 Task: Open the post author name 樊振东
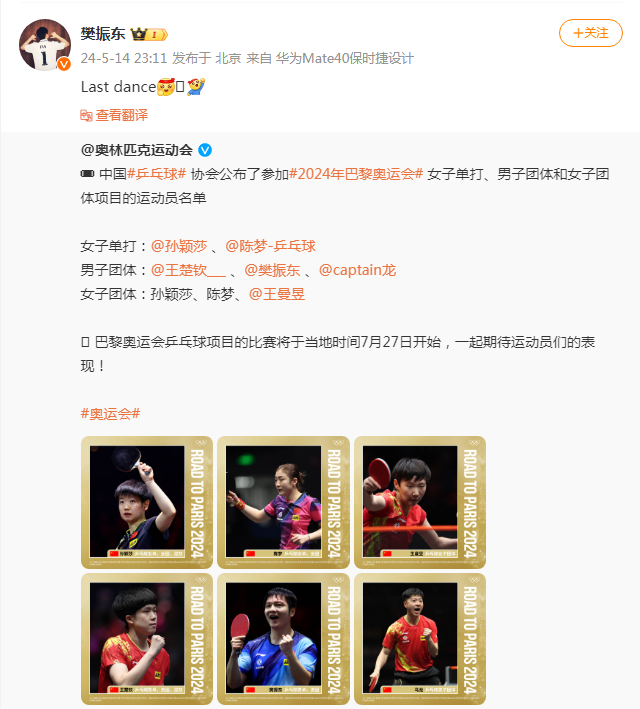pos(108,34)
